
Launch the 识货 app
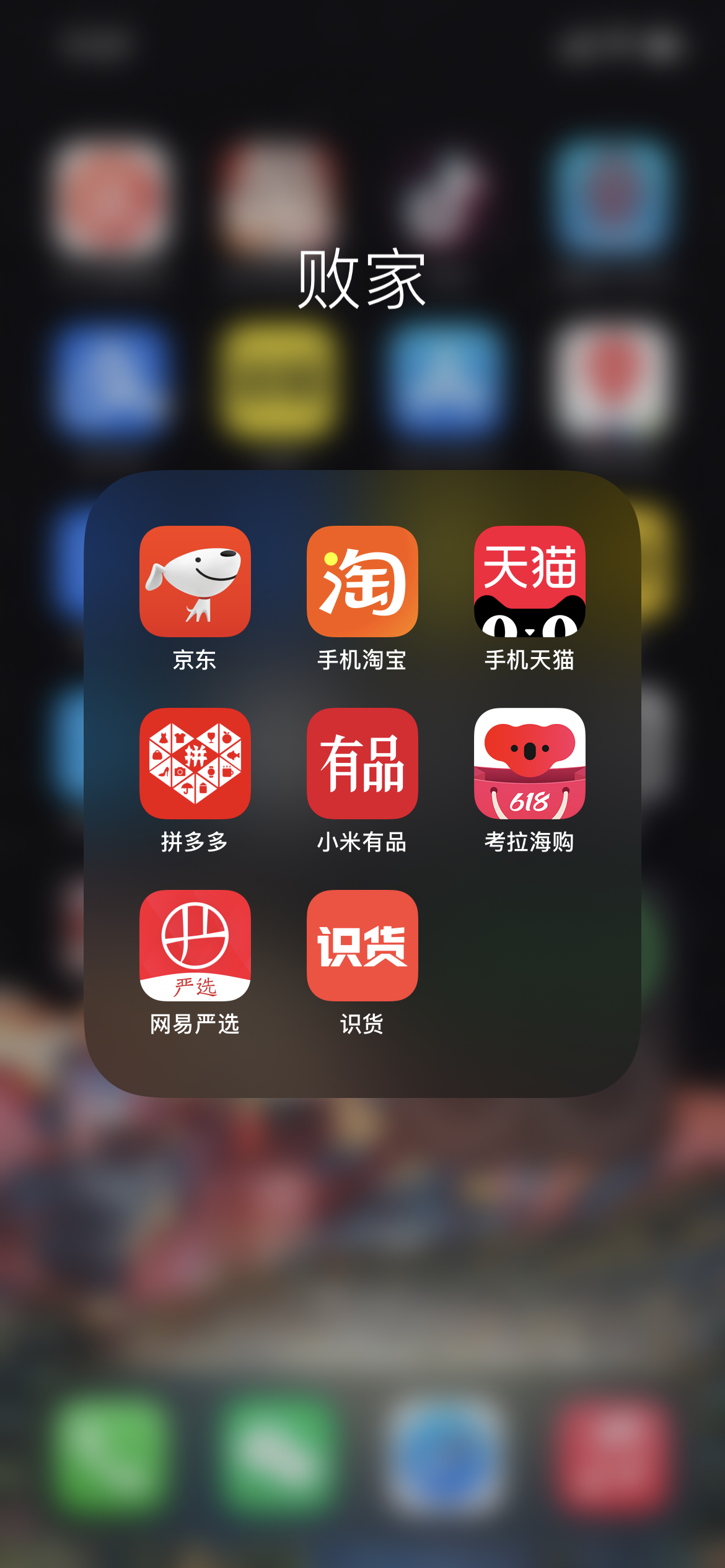362,945
